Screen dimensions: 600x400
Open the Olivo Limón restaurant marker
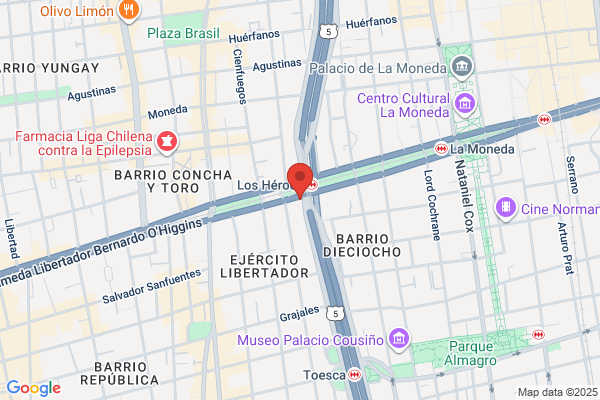click(129, 10)
